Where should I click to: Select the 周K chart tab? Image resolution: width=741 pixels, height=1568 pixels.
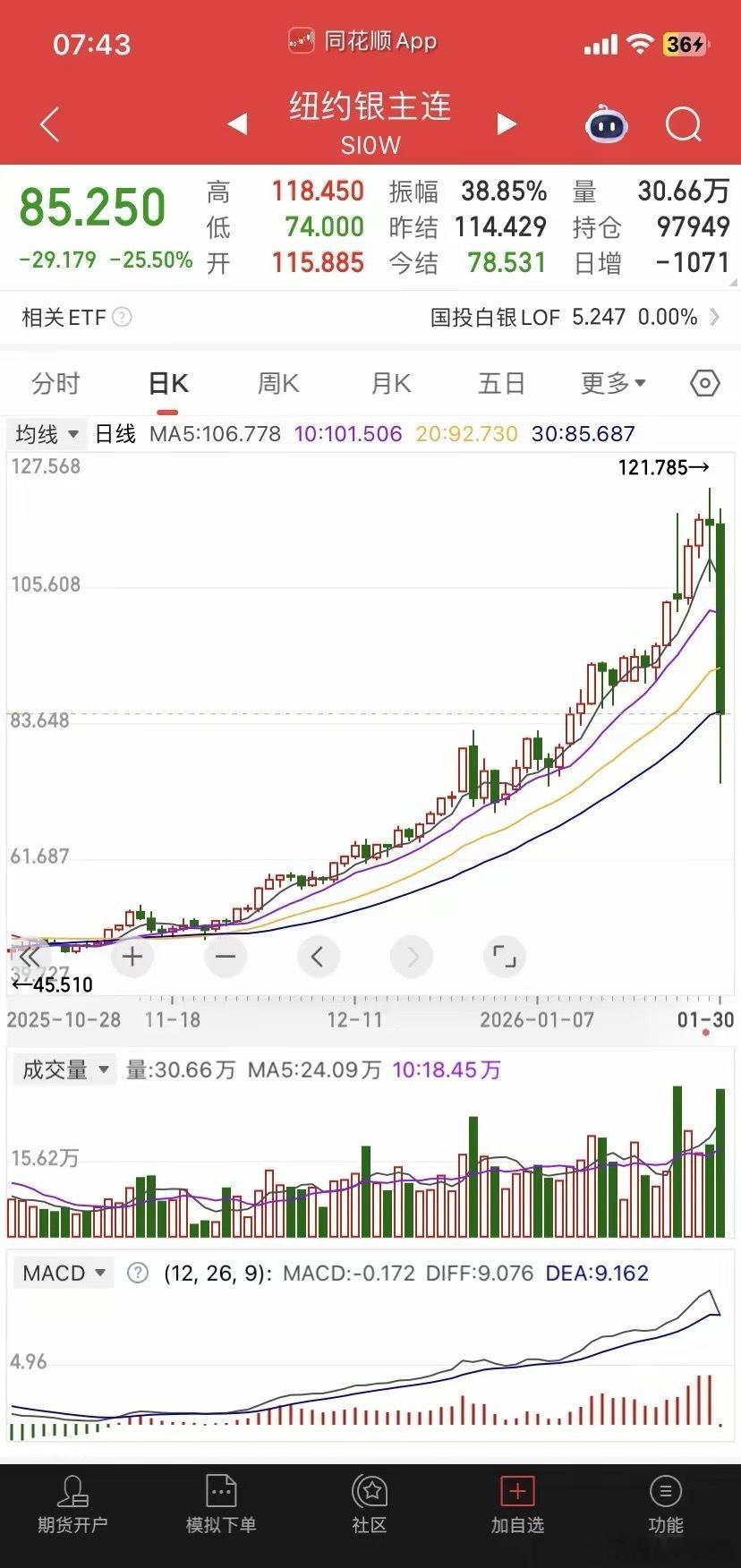pos(277,384)
